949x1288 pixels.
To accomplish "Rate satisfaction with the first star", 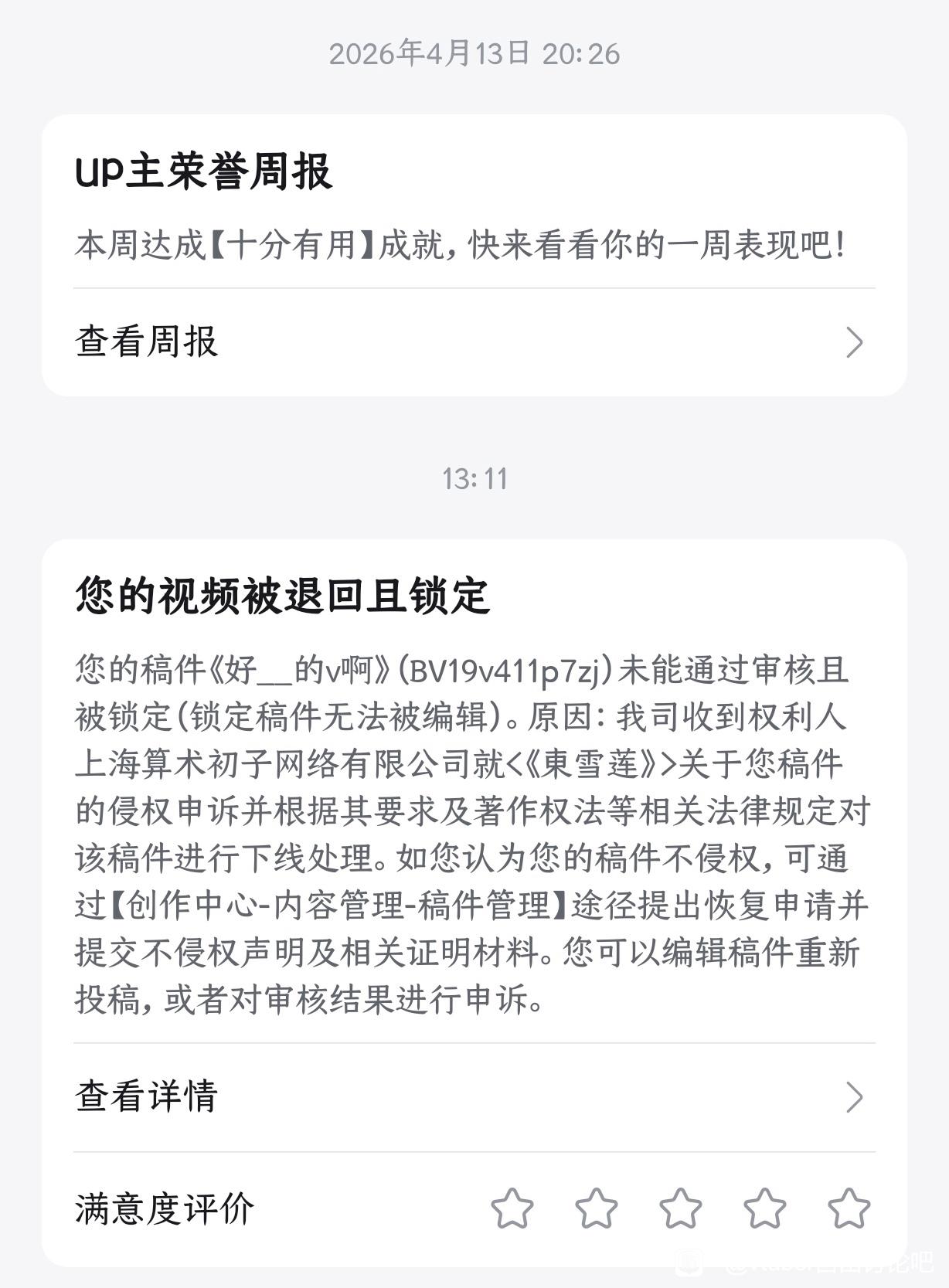I will (512, 1208).
